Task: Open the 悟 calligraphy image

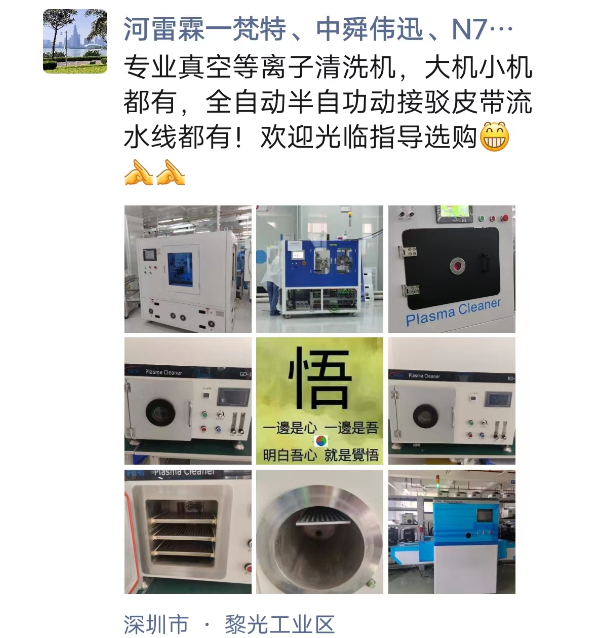Action: pyautogui.click(x=319, y=400)
